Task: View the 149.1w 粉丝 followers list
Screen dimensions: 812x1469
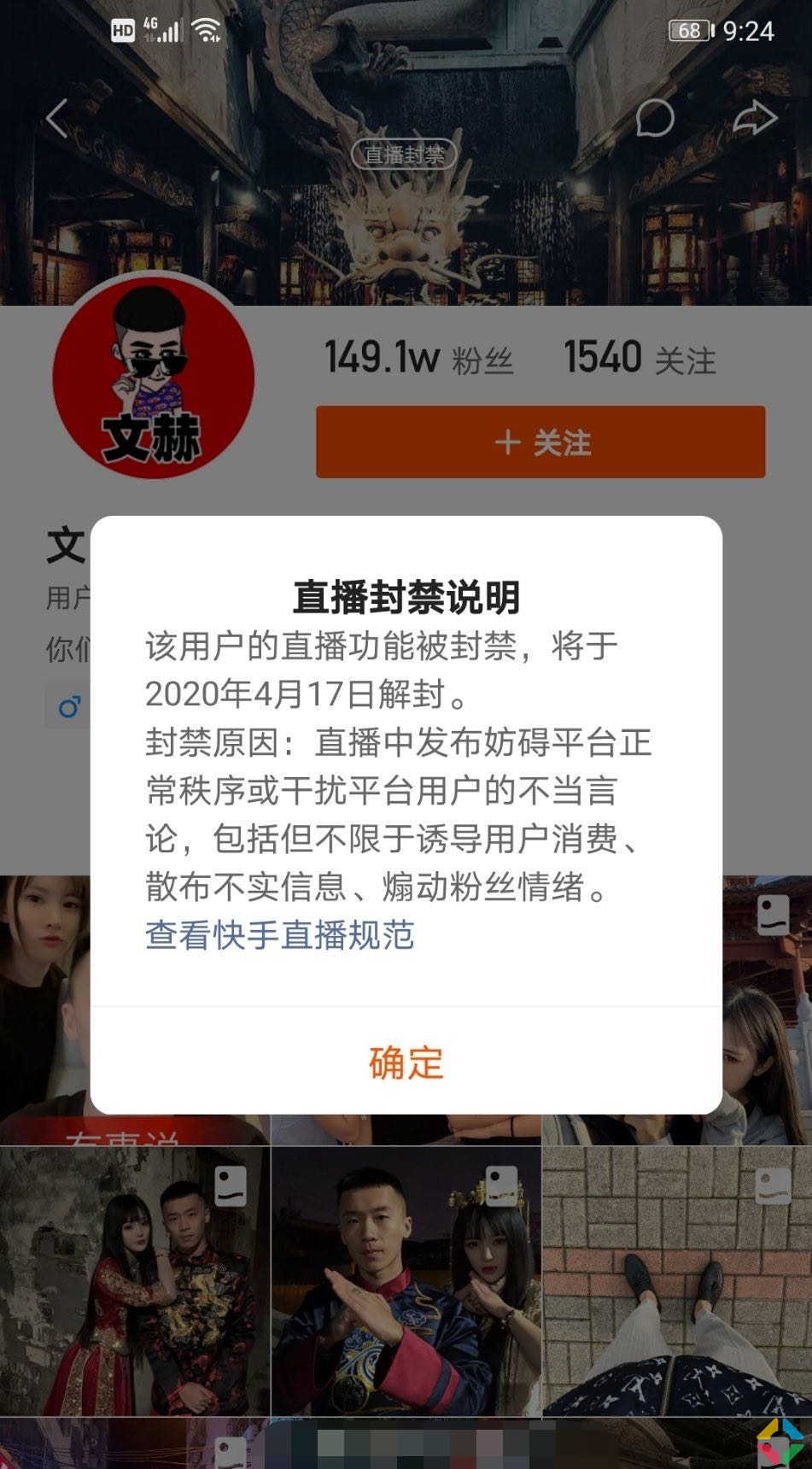Action: (418, 357)
